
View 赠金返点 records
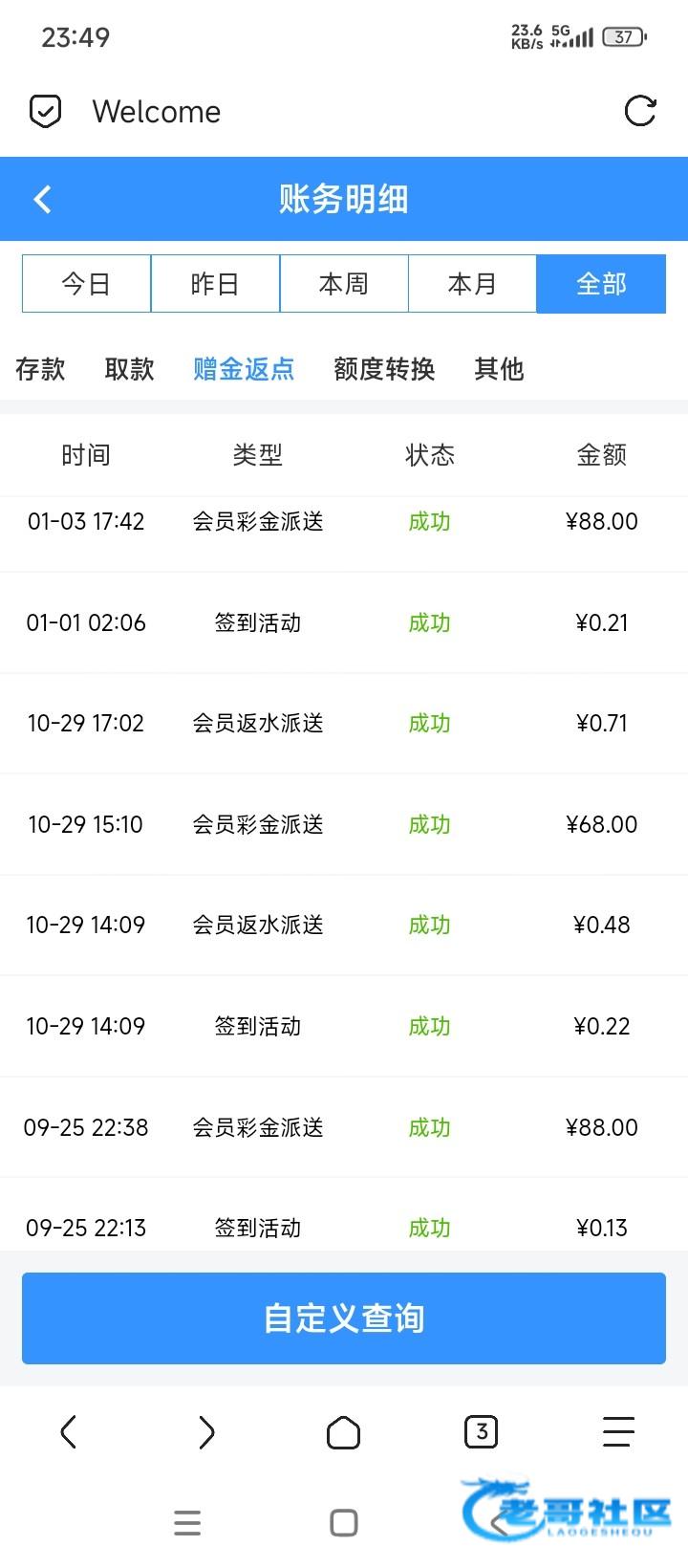(244, 369)
